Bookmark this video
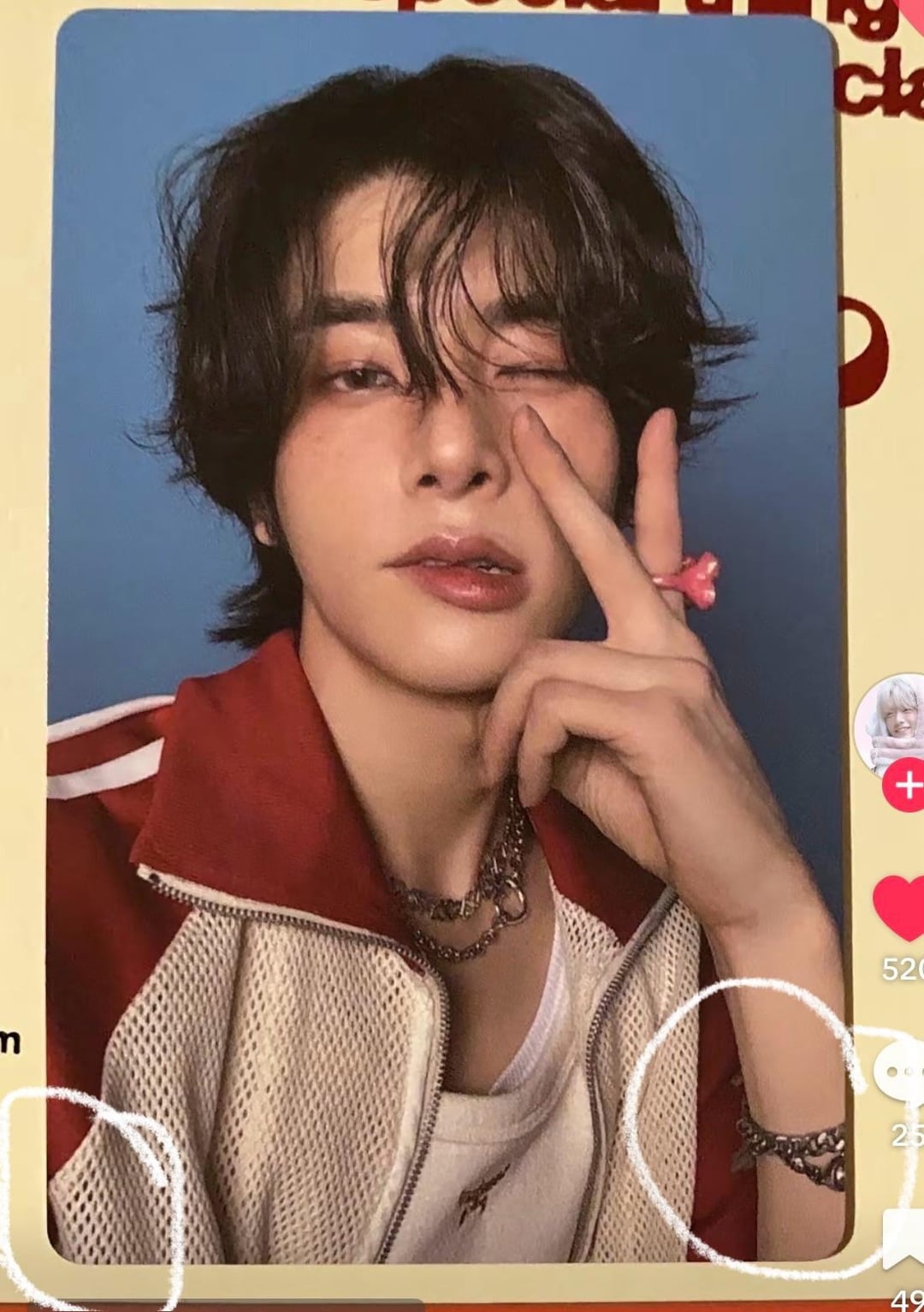The height and width of the screenshot is (1312, 924). [x=904, y=1238]
